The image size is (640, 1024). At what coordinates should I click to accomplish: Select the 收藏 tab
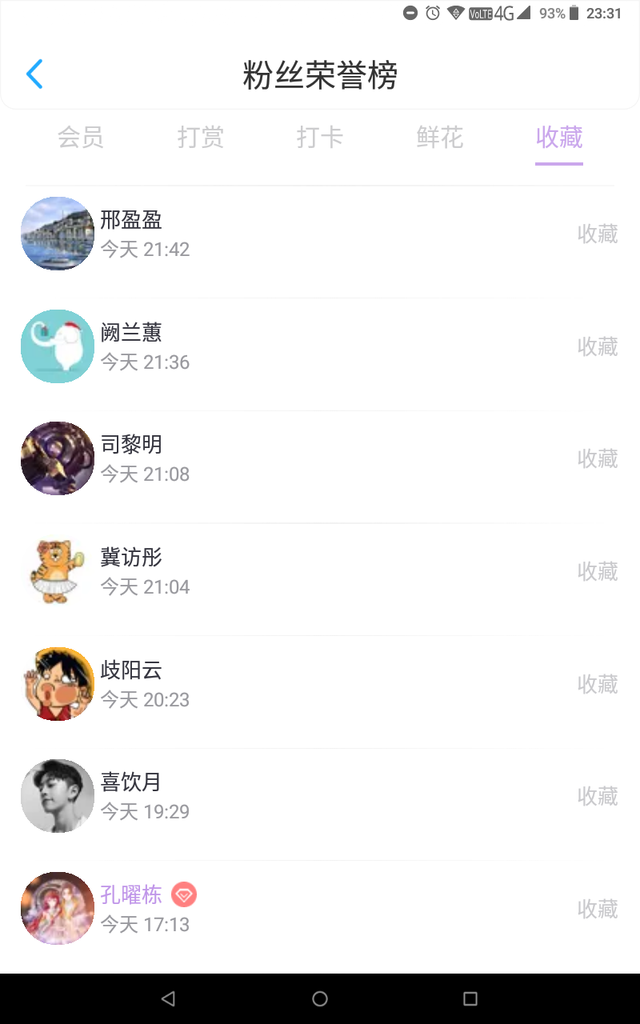pos(559,137)
